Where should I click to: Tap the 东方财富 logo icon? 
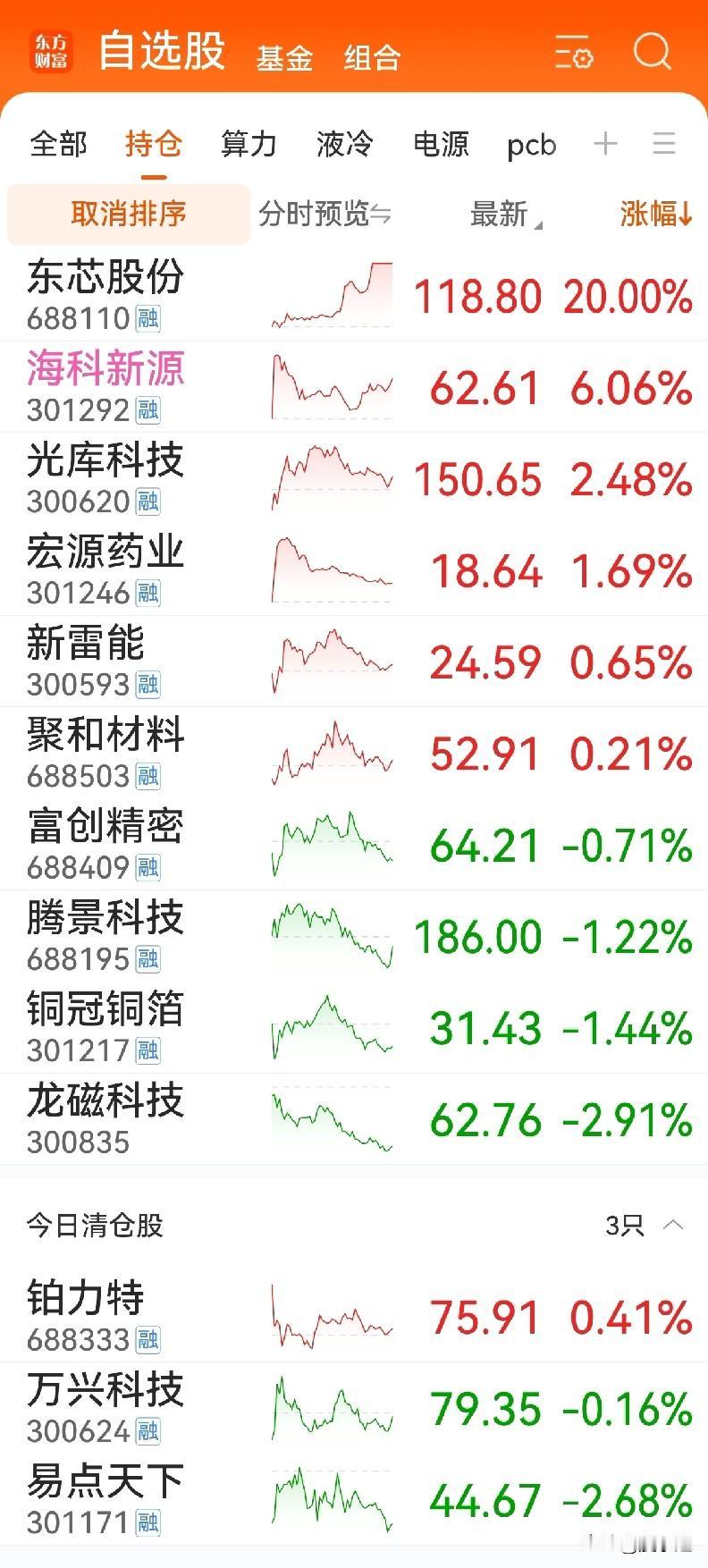point(51,52)
